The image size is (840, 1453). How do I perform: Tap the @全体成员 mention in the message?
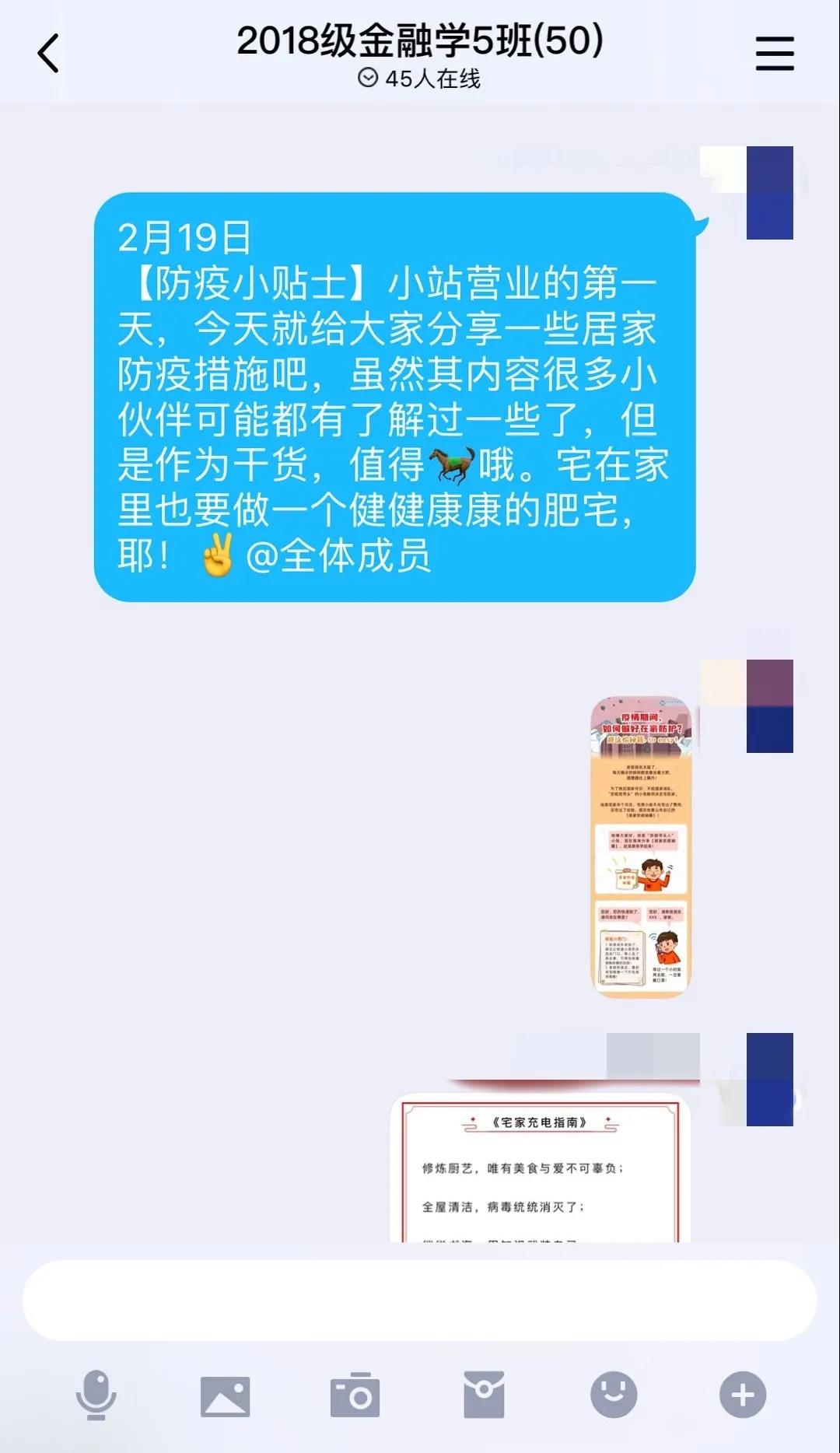click(x=338, y=556)
